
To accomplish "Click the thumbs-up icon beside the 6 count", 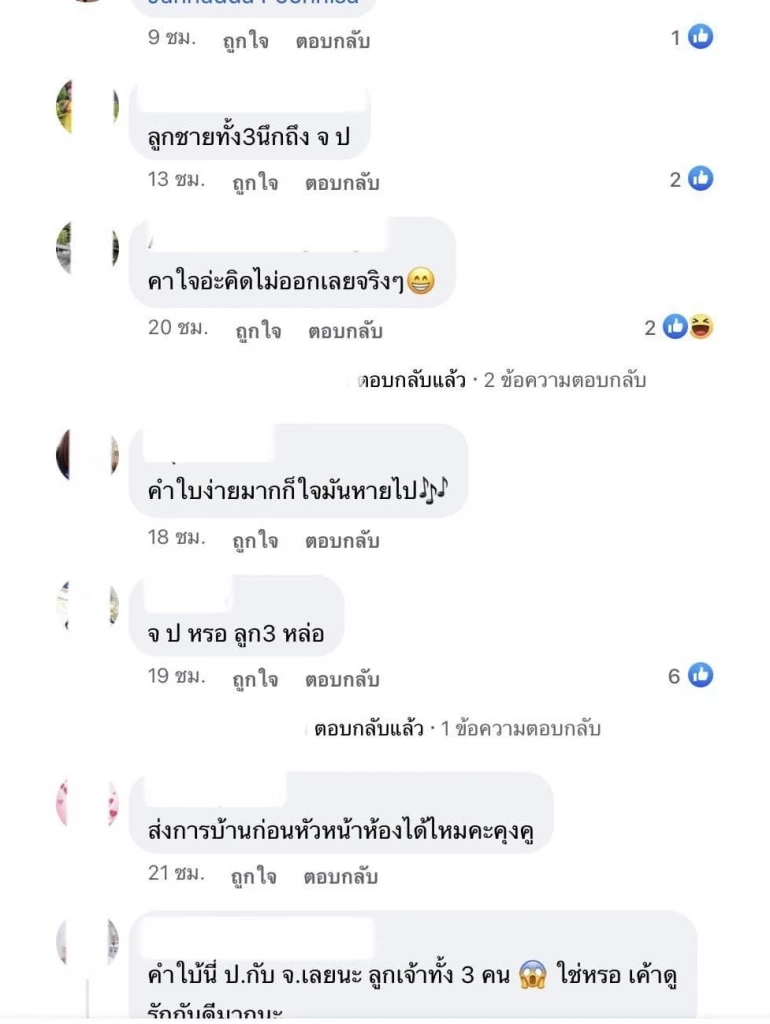I will point(701,674).
